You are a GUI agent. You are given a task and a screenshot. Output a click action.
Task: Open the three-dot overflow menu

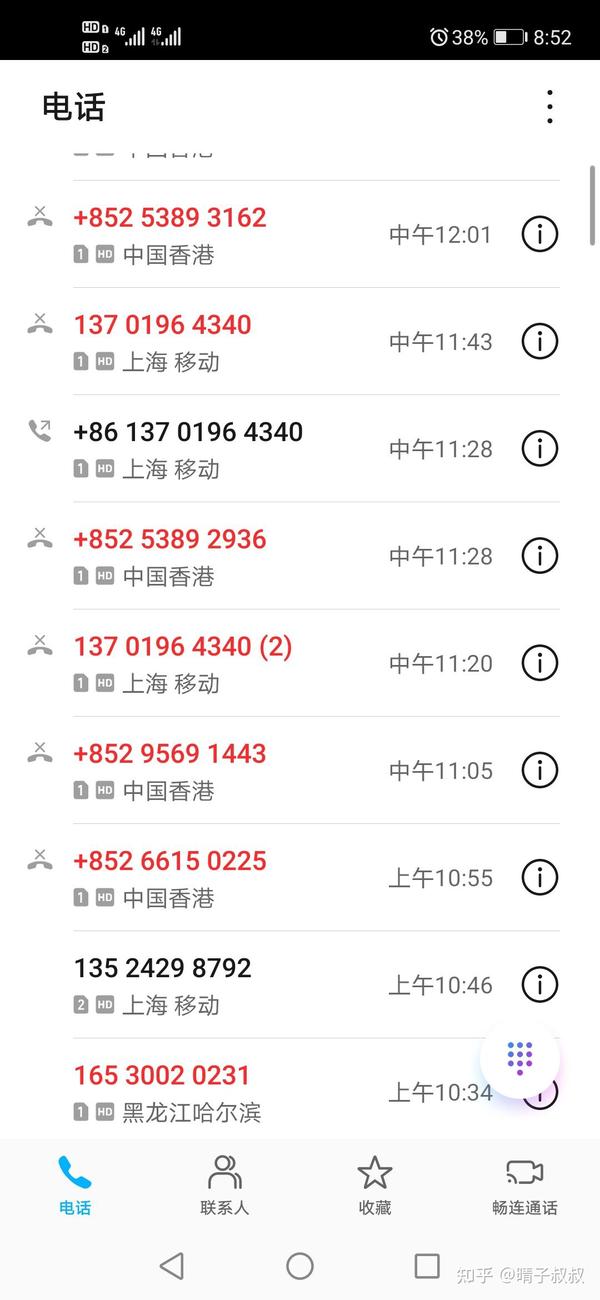549,107
